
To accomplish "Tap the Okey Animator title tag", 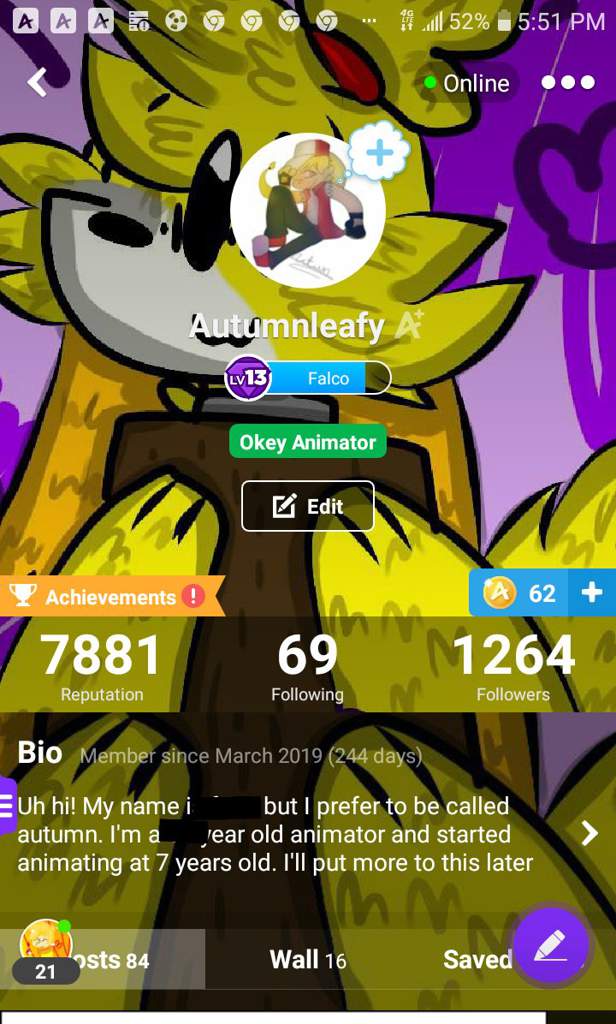I will 308,443.
